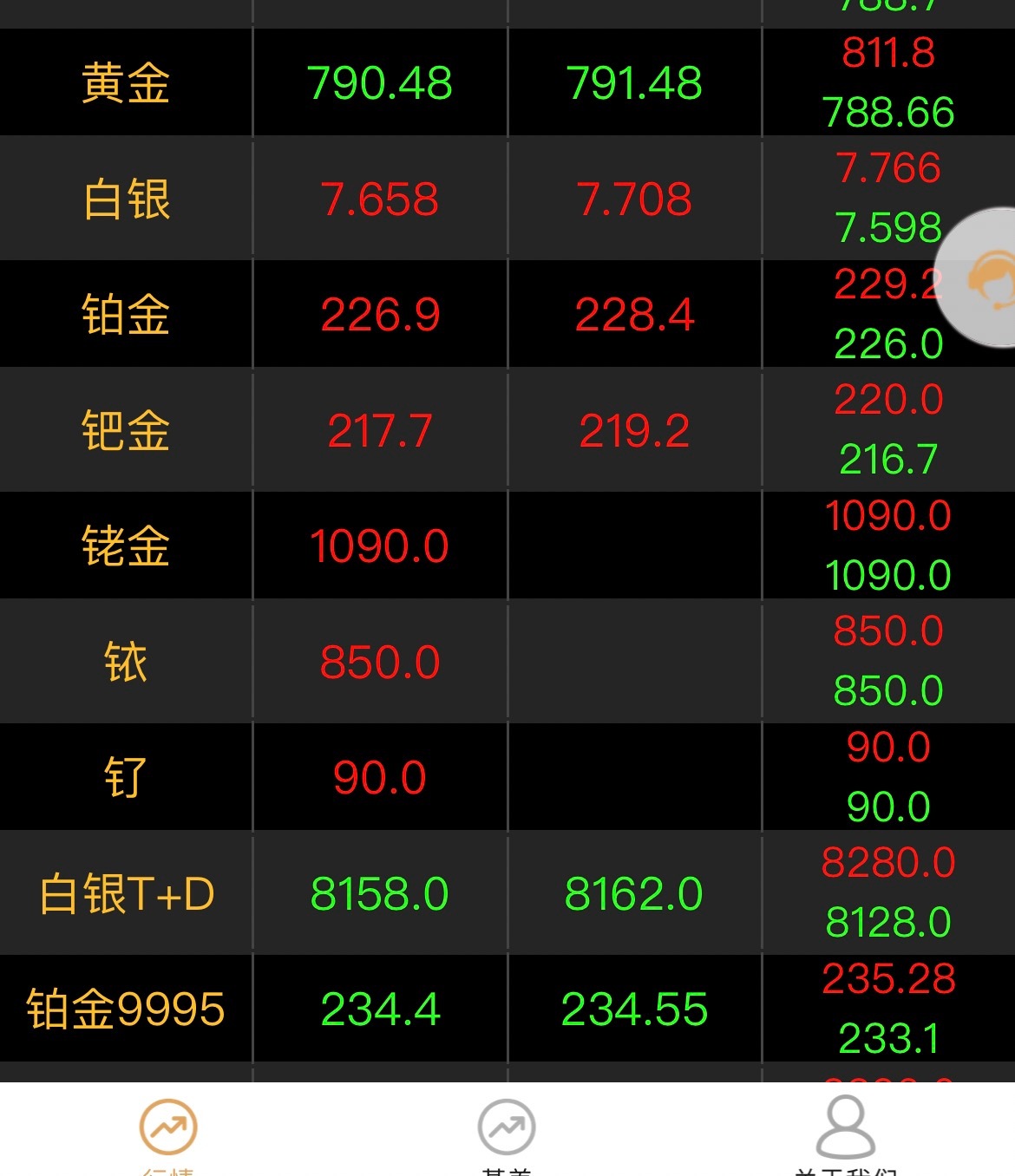Switch to the orange chart quotes tab

pos(168,1129)
